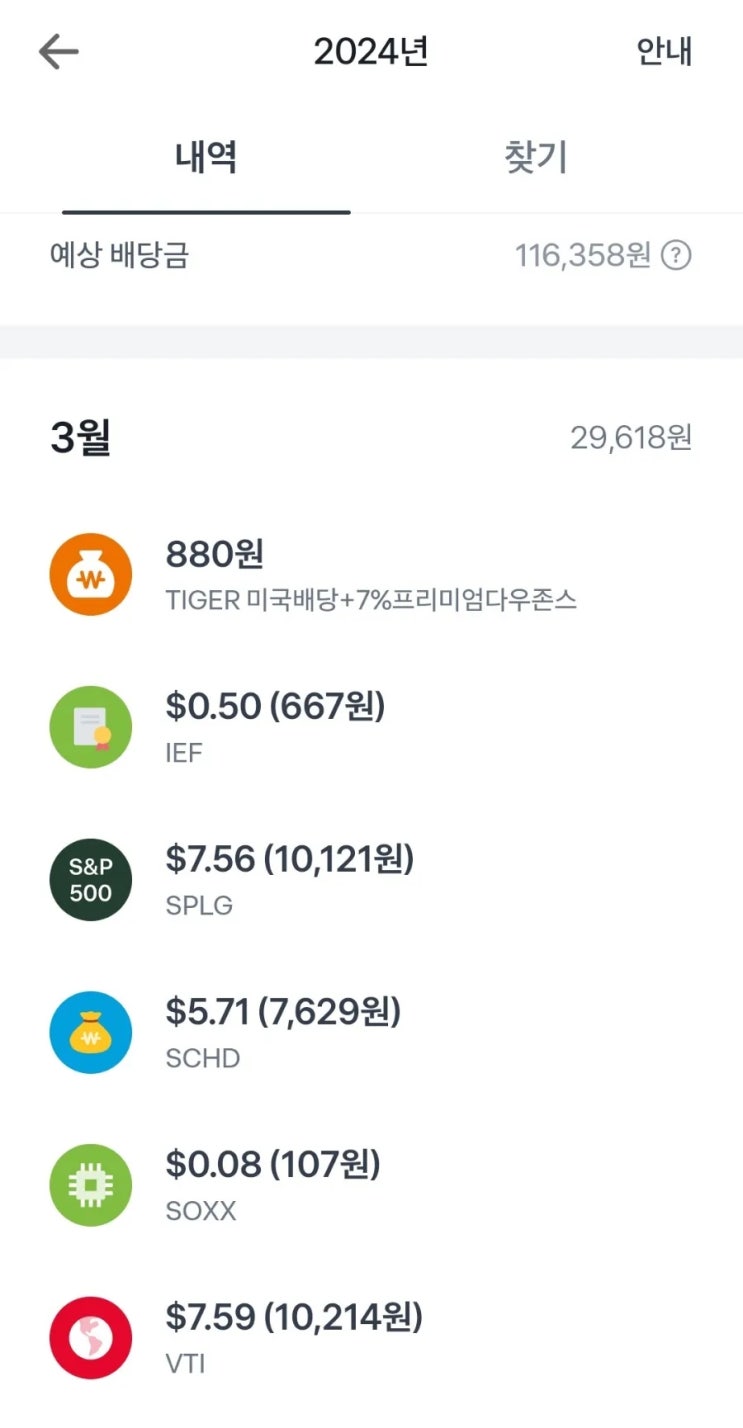Open TIGER 미국배당+7%프리미엄다우존스 dividend row

(x=370, y=574)
